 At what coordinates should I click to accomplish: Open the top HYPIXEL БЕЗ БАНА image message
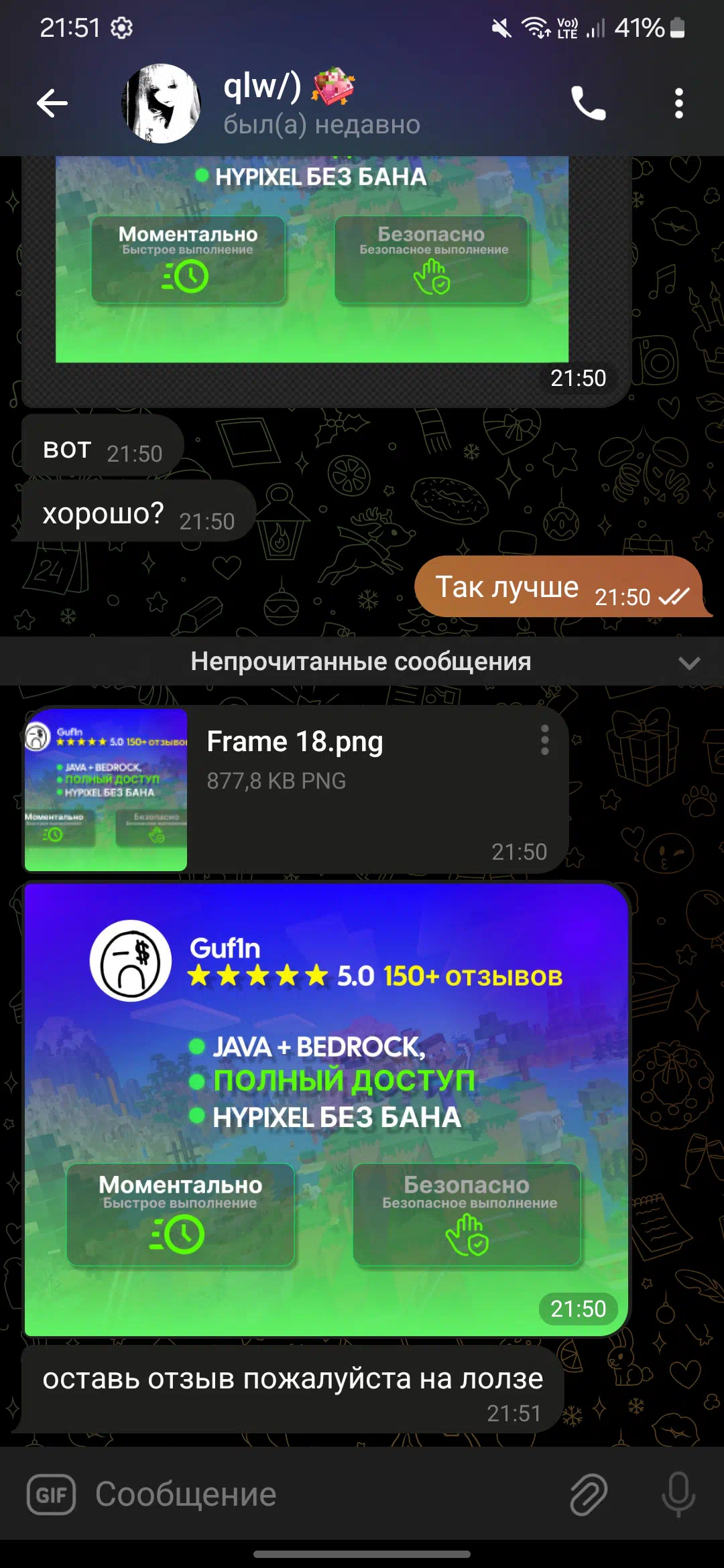[x=312, y=259]
